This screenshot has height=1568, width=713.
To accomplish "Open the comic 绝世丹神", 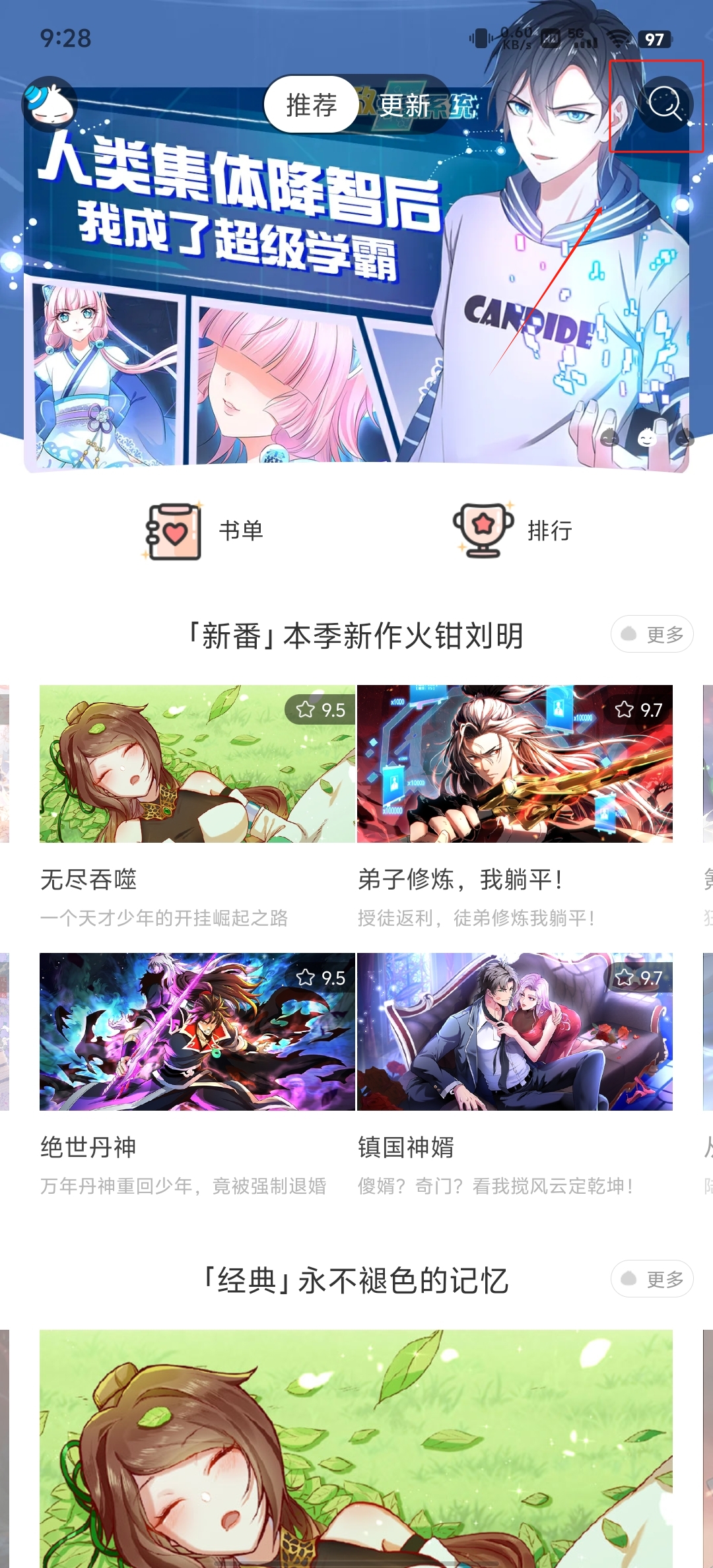I will [197, 1032].
